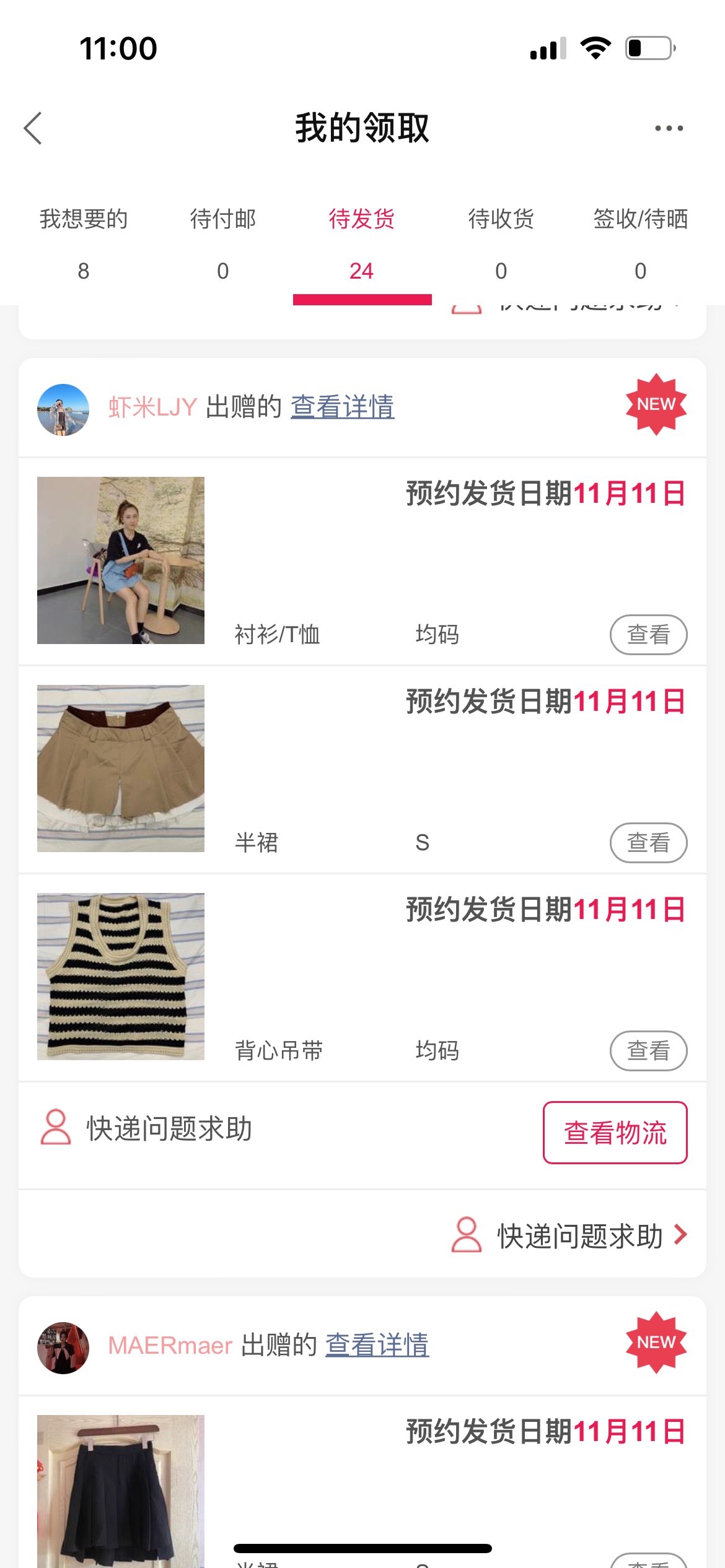Tap 查看 button for the 半裙 S item
The image size is (725, 1568).
[x=649, y=843]
